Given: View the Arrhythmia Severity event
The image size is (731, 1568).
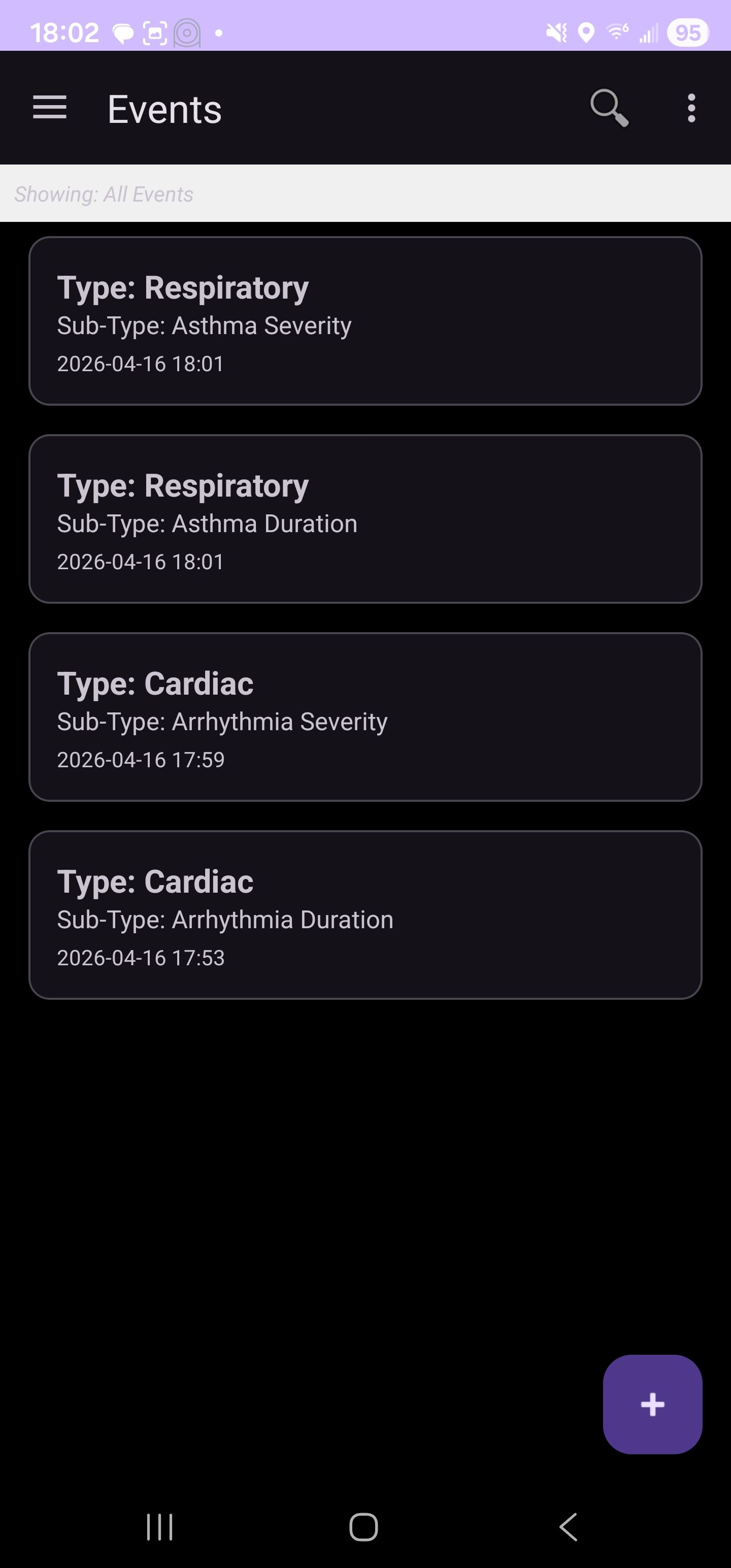Looking at the screenshot, I should click(x=365, y=716).
